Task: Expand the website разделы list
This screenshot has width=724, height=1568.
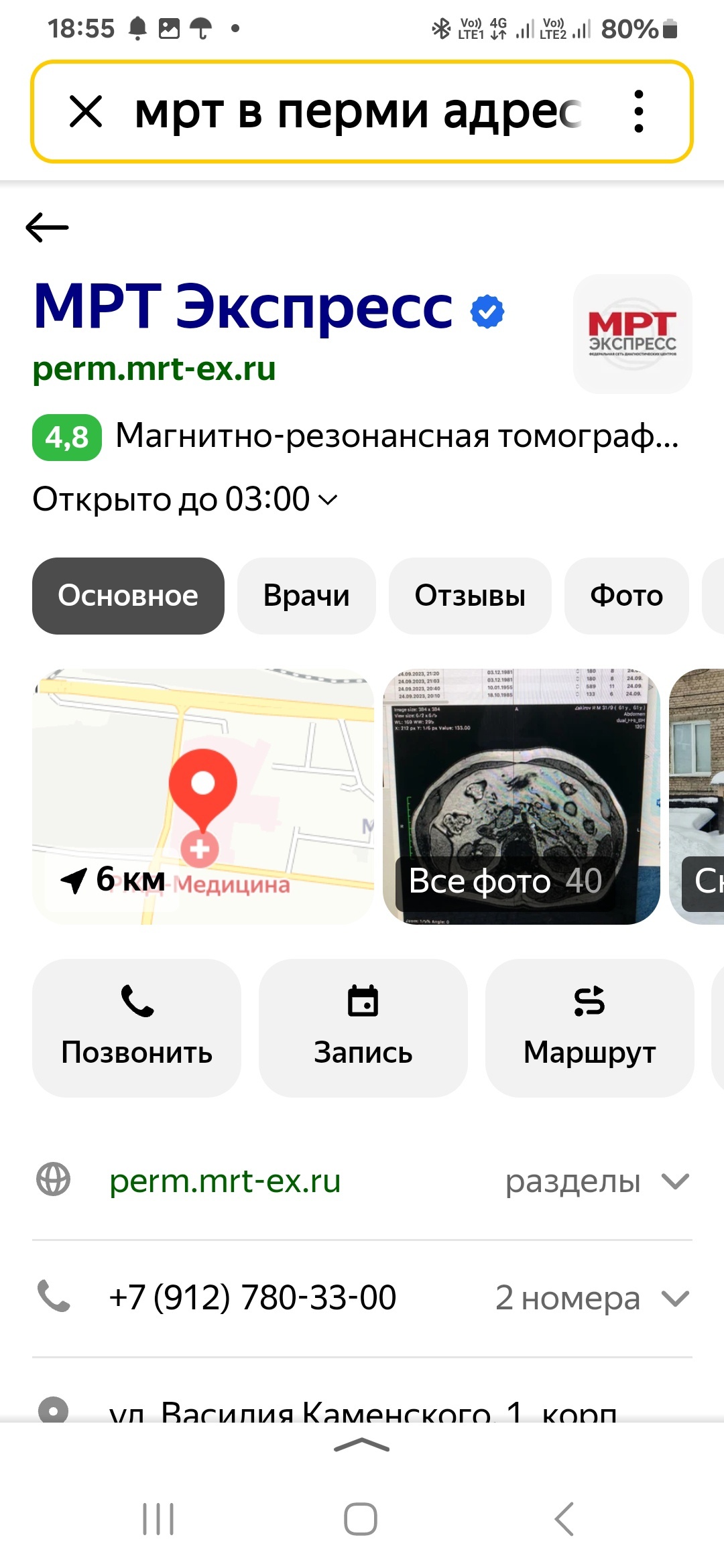Action: pos(597,1181)
